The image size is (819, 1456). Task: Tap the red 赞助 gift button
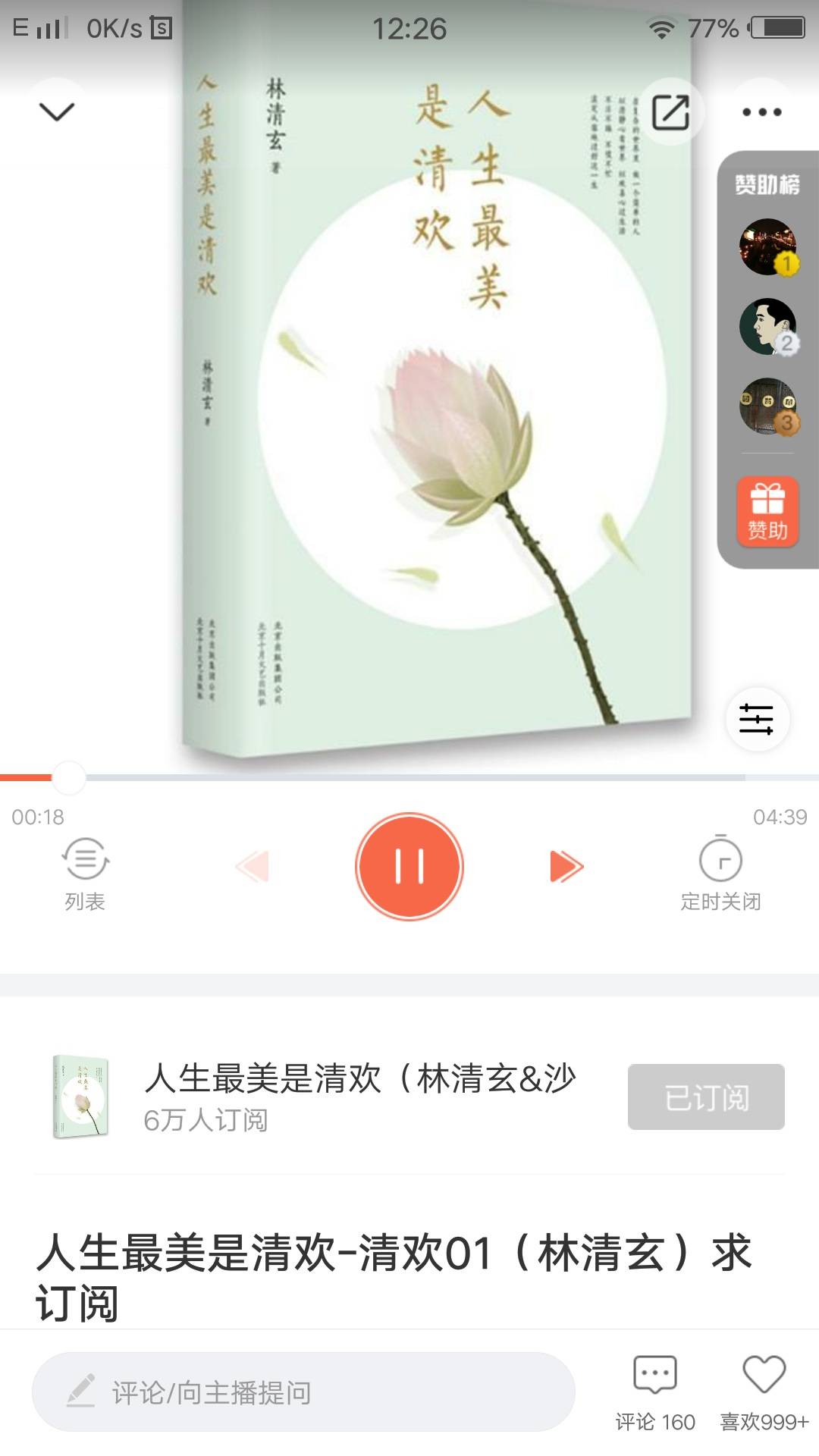click(x=767, y=512)
